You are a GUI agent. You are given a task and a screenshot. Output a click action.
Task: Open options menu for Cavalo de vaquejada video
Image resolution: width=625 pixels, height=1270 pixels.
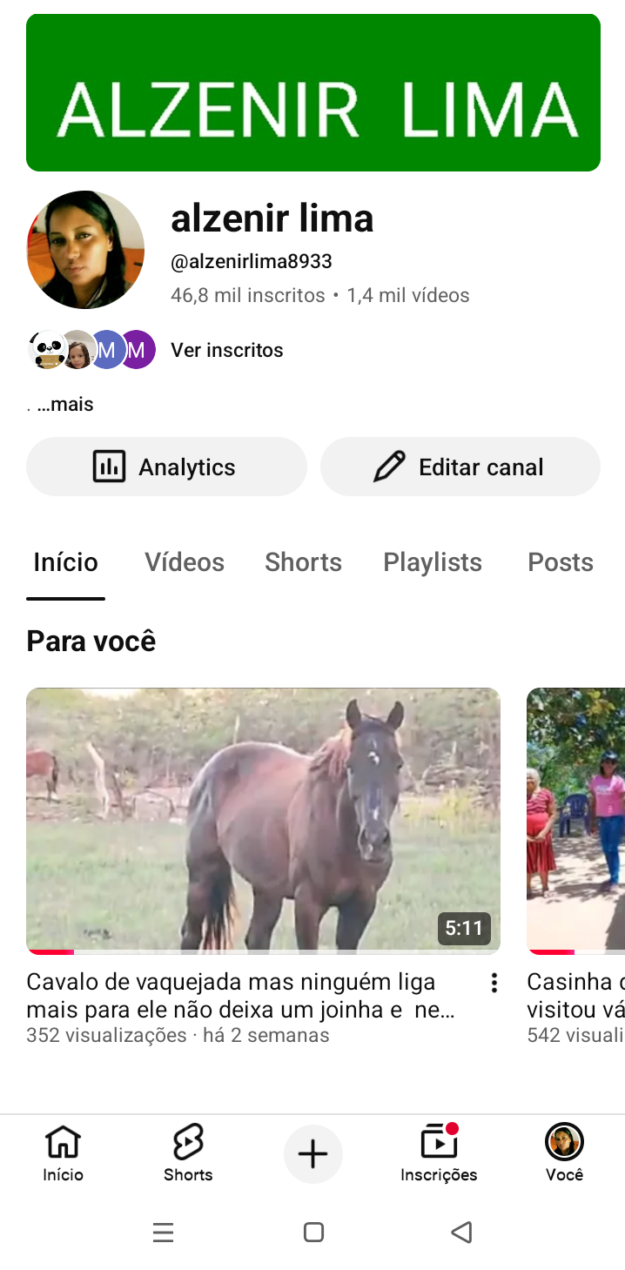click(494, 984)
